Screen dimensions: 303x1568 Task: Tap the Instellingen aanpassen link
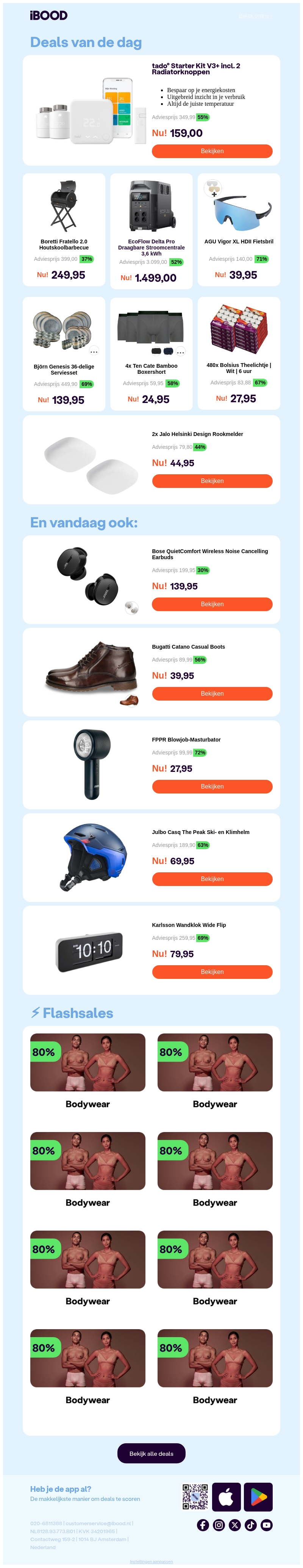pos(151,1561)
